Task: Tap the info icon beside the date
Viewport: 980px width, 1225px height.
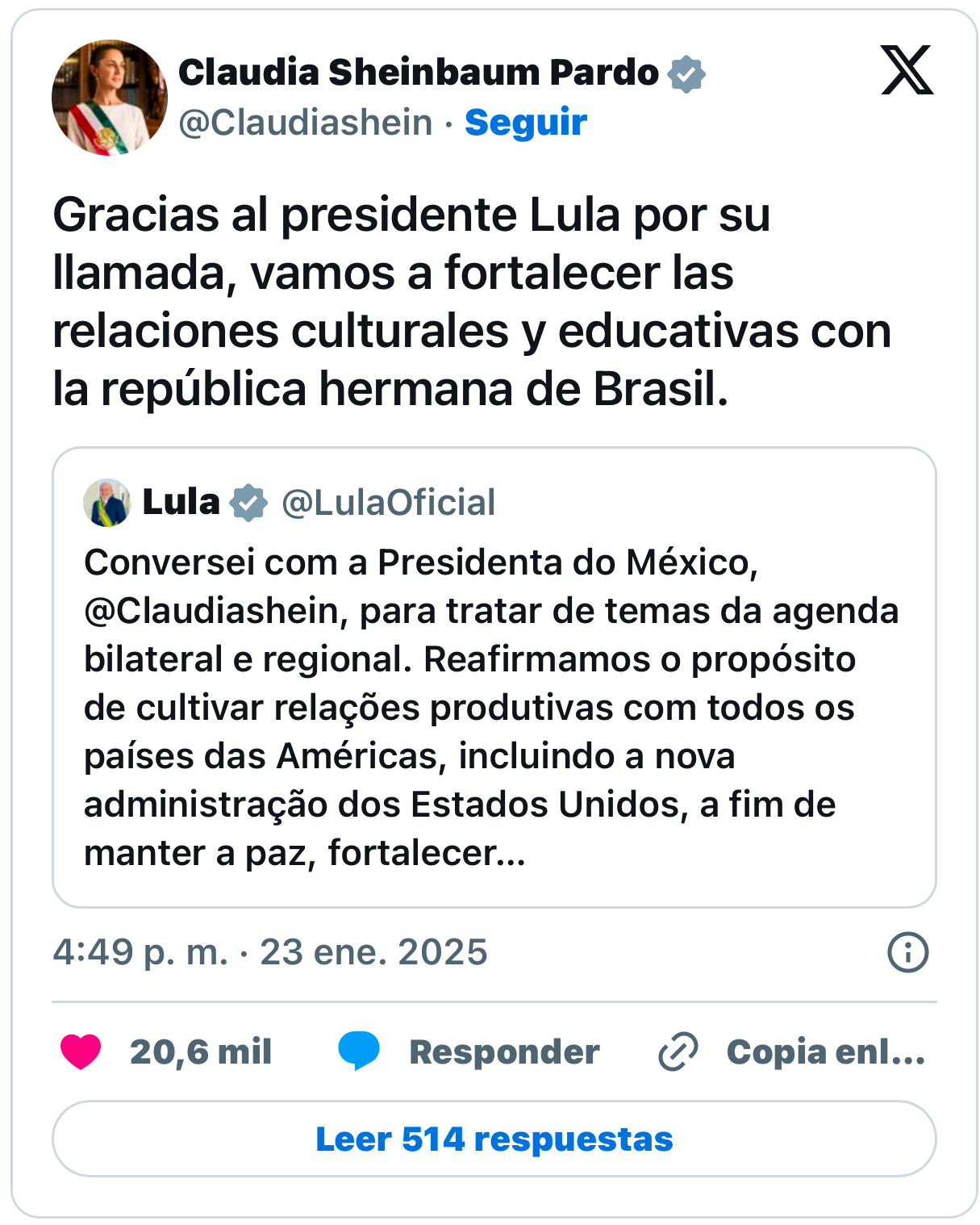Action: coord(907,952)
